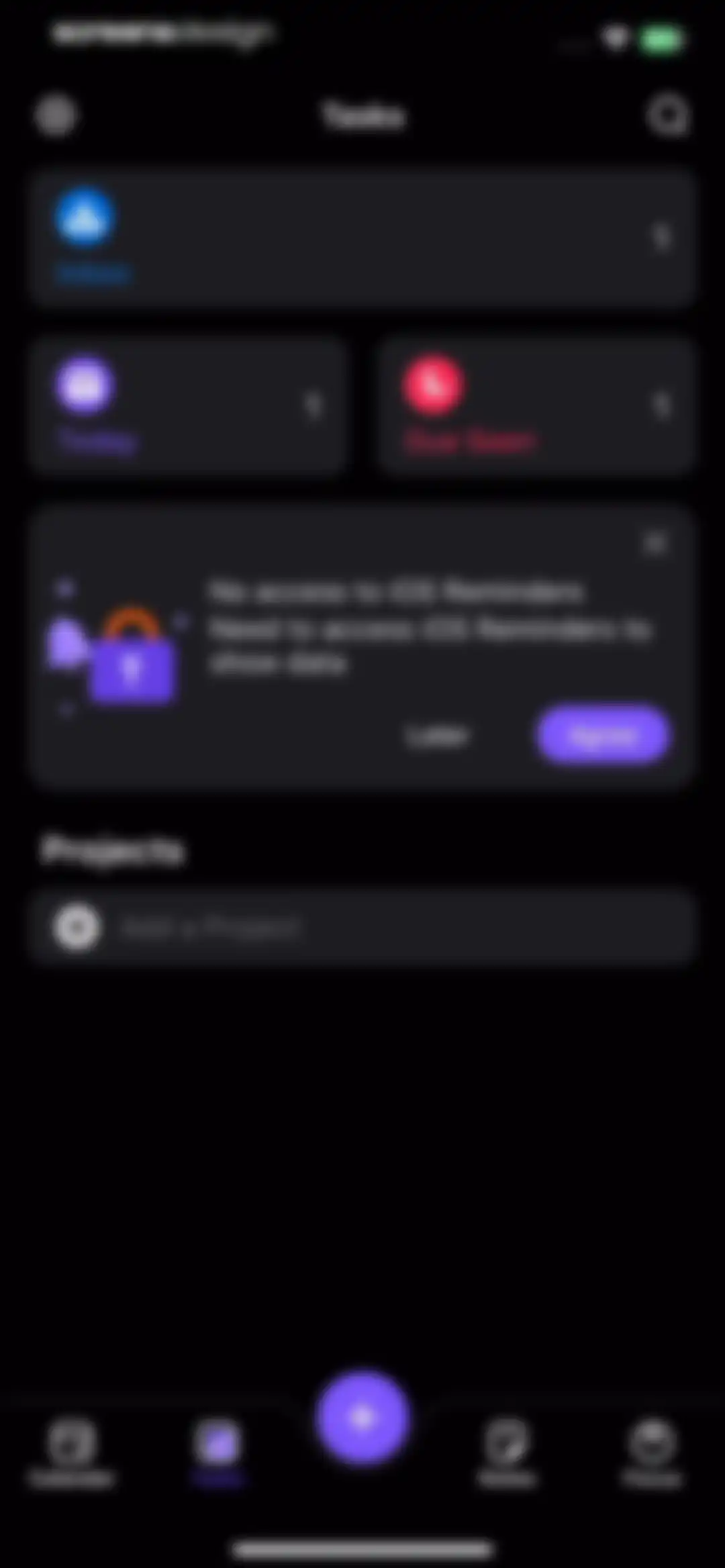Dismiss the iOS Reminders access banner
The width and height of the screenshot is (725, 1568).
point(655,542)
